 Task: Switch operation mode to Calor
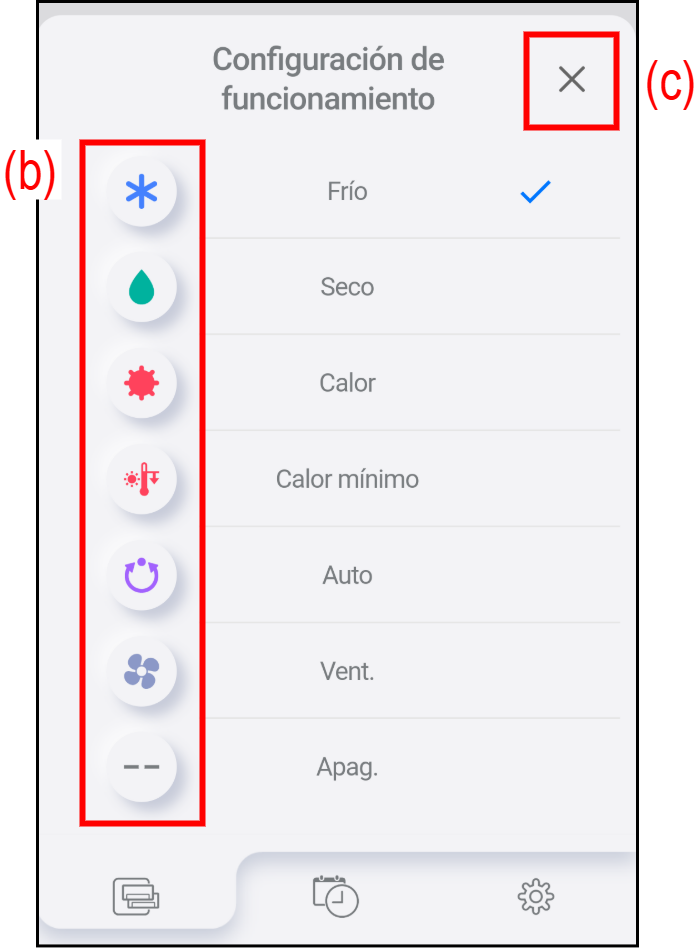click(347, 383)
